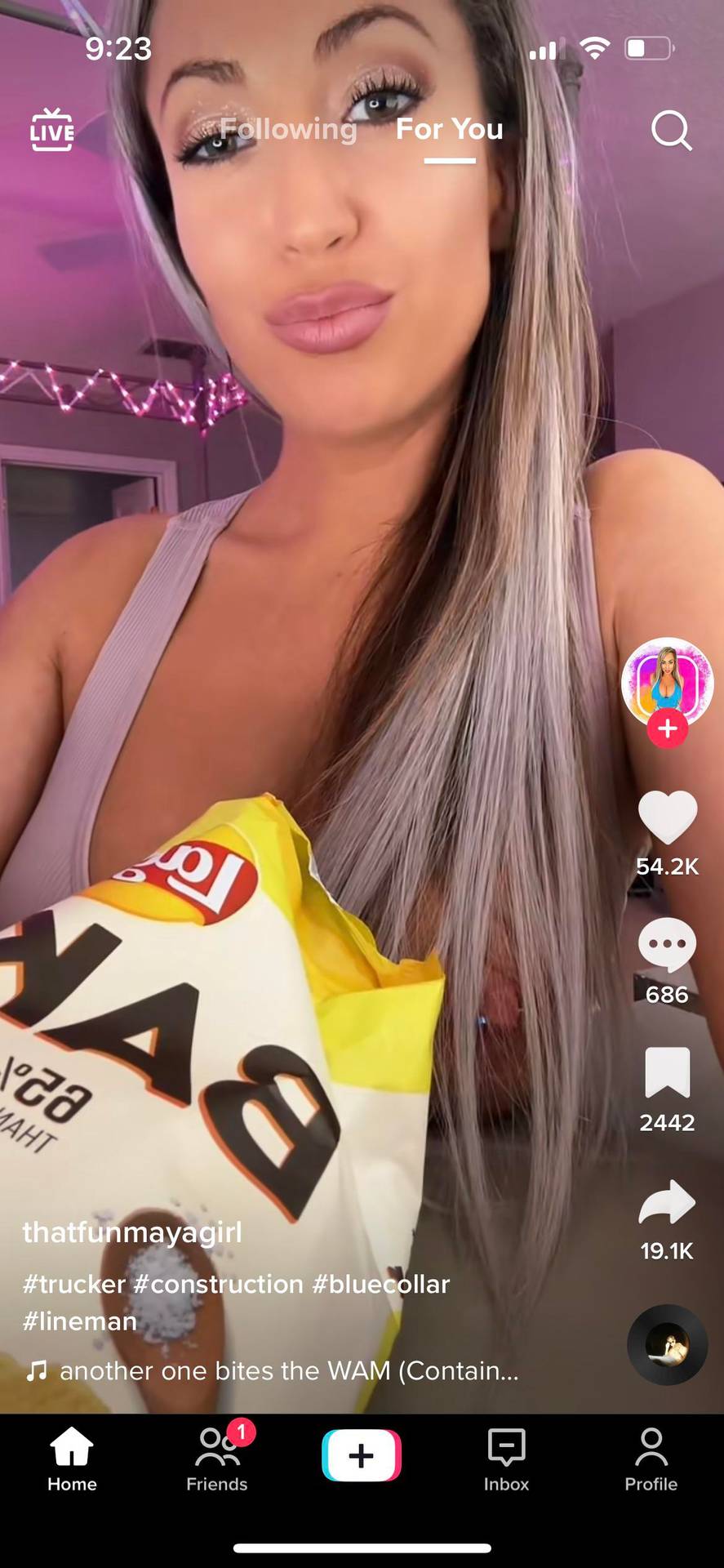Screen dimensions: 724x1568
Task: Open thatfunmayagirl username link
Action: tap(132, 1232)
